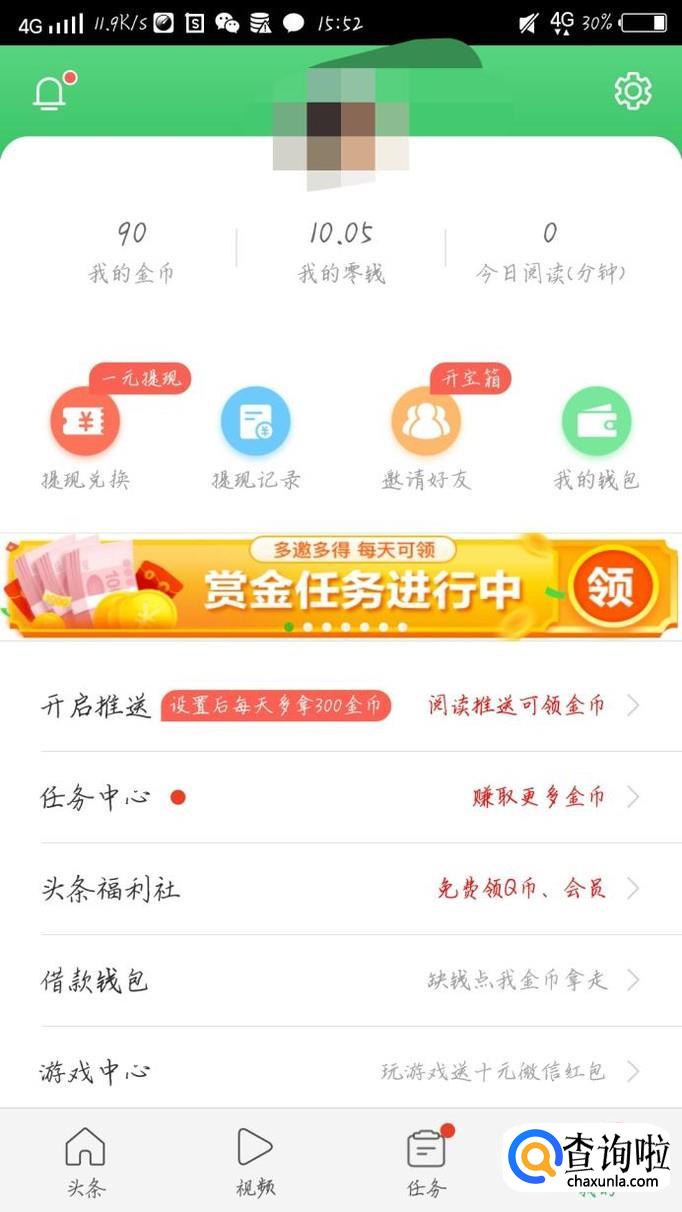Tap the 赏金任务进行中 banner
Image resolution: width=682 pixels, height=1212 pixels.
point(340,588)
